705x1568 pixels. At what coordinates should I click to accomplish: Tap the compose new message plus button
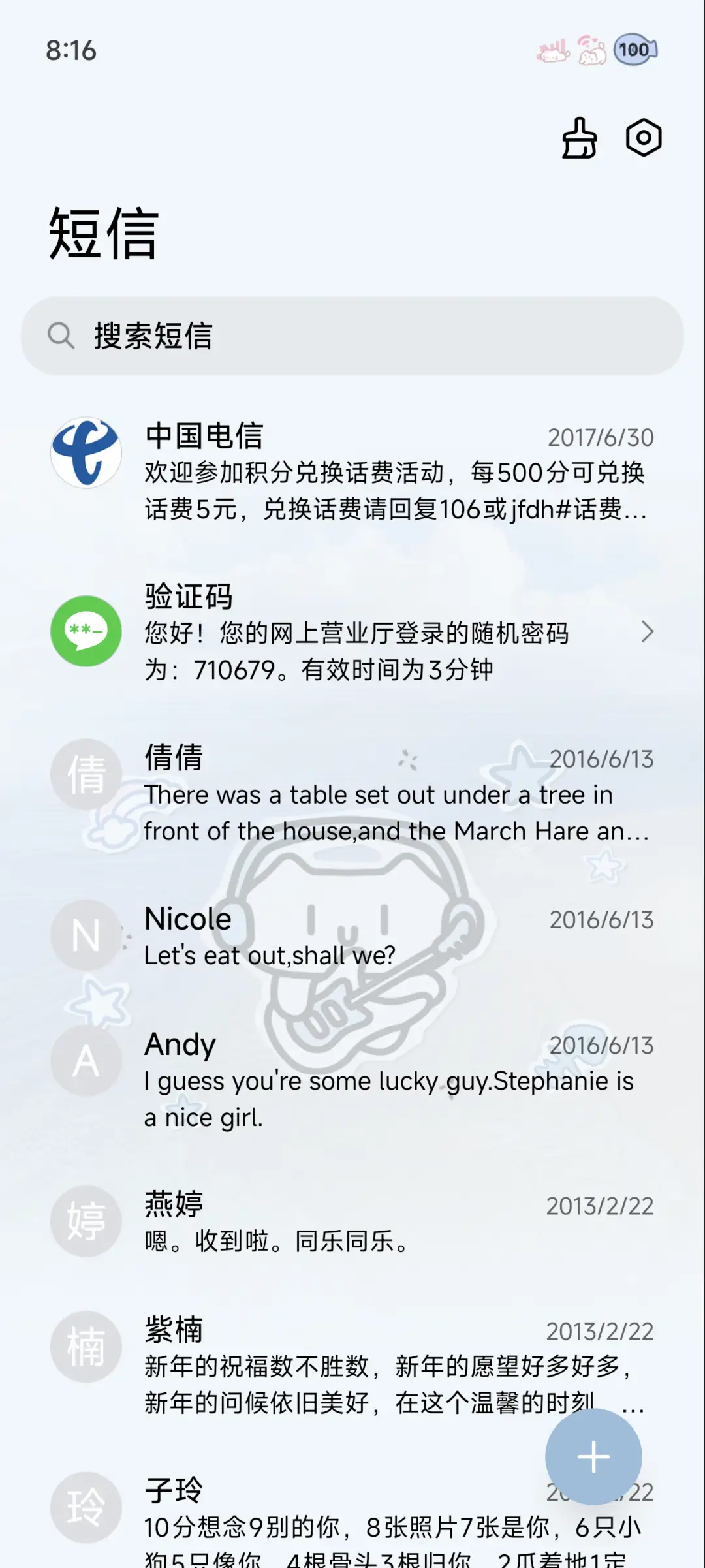[x=593, y=1456]
